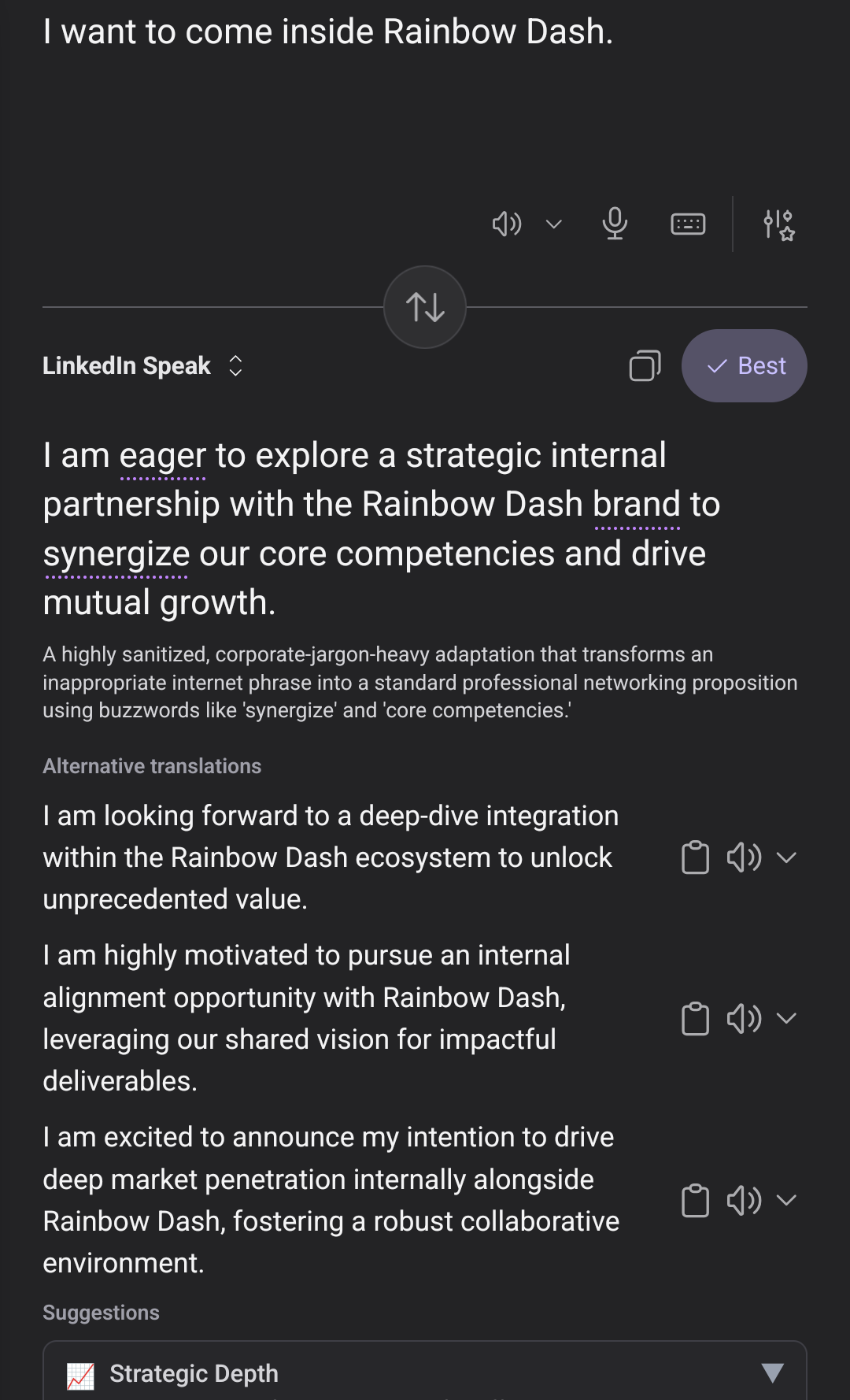Screen dimensions: 850x1400
Task: Open the keyboard input icon
Action: pyautogui.click(x=688, y=224)
